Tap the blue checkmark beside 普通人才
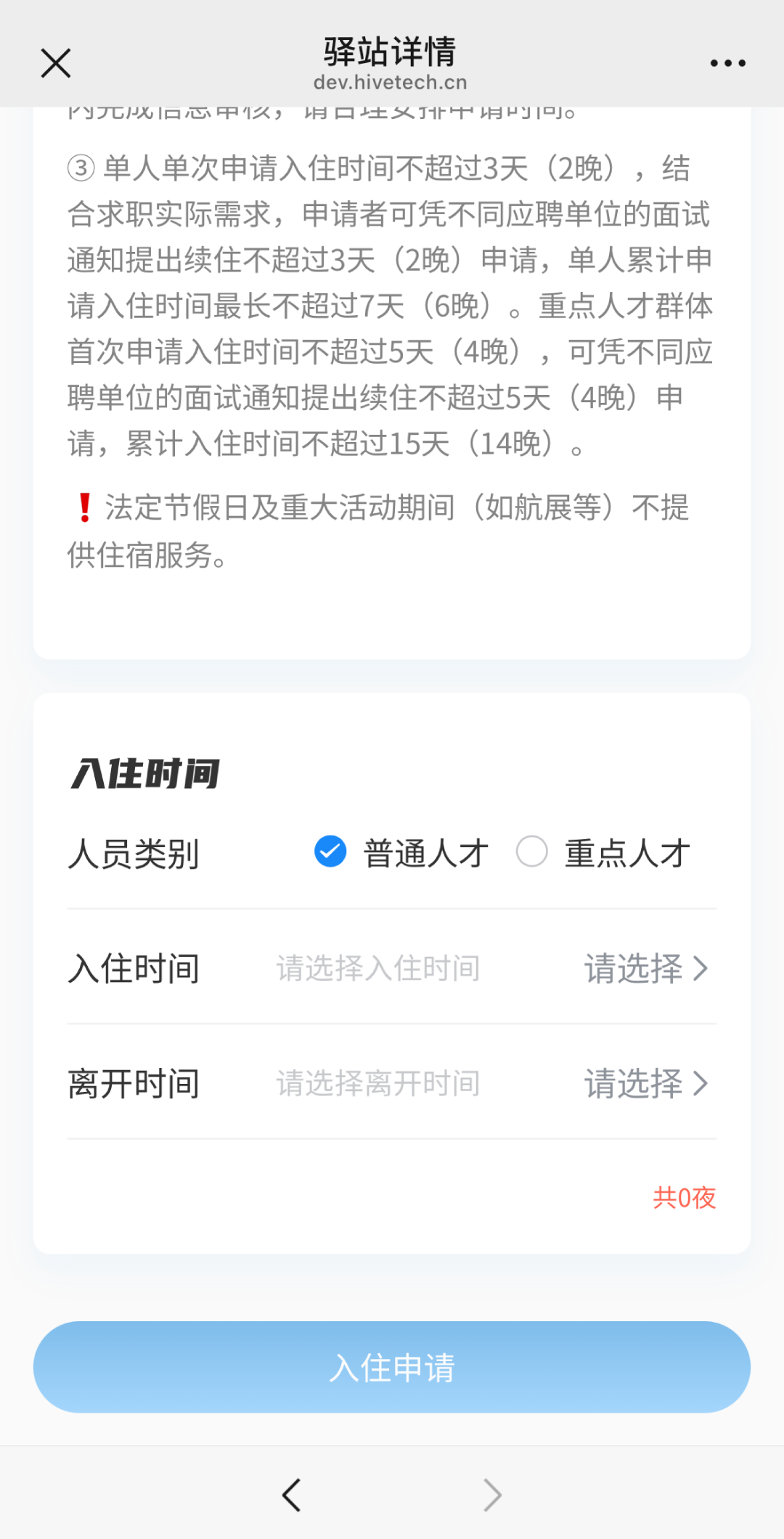 point(330,852)
